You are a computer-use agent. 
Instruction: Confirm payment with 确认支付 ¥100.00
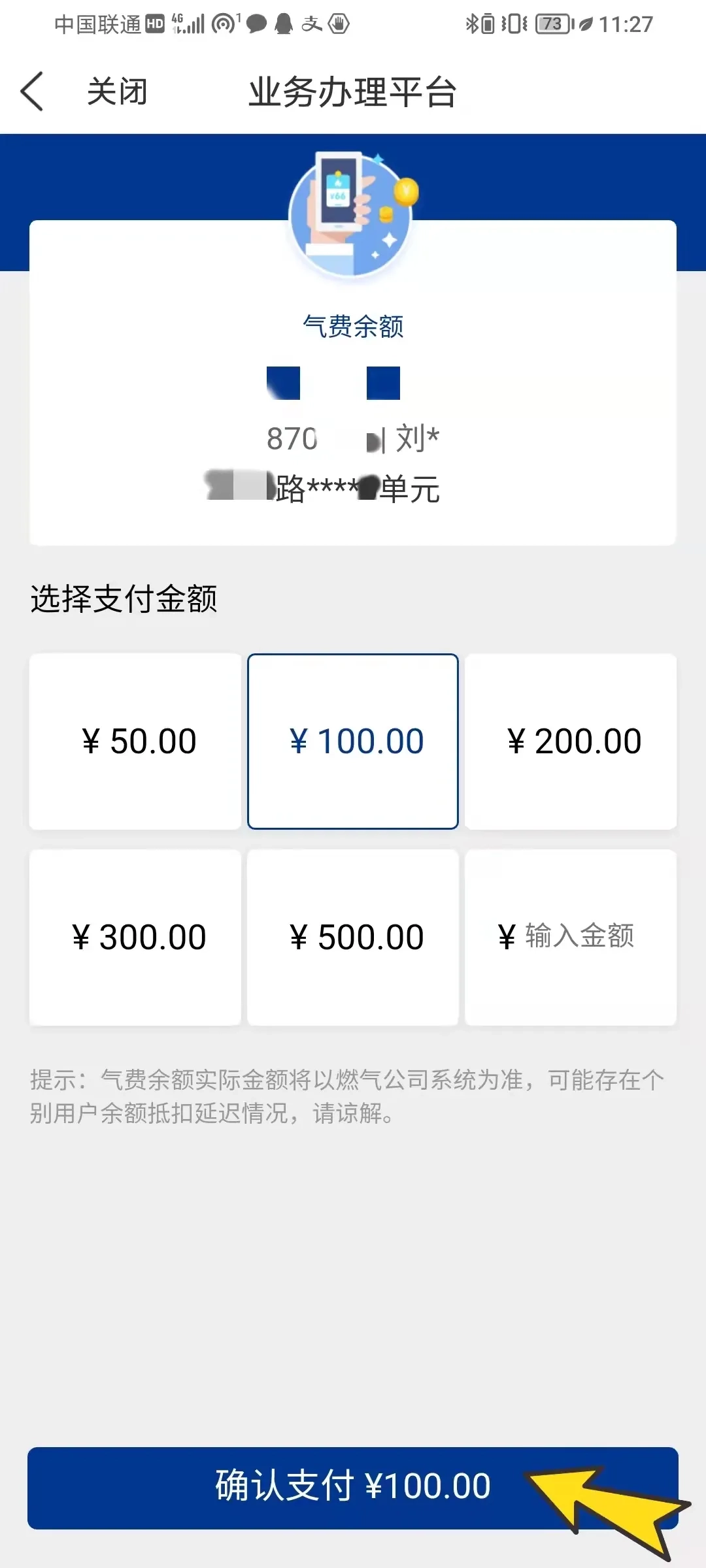point(353,1488)
